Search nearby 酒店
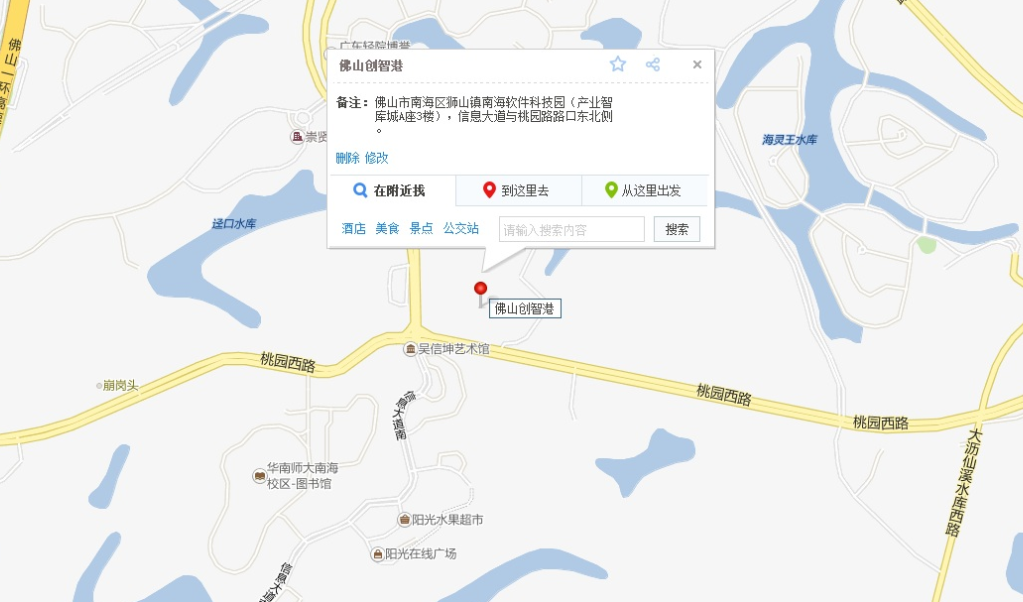 (x=354, y=229)
